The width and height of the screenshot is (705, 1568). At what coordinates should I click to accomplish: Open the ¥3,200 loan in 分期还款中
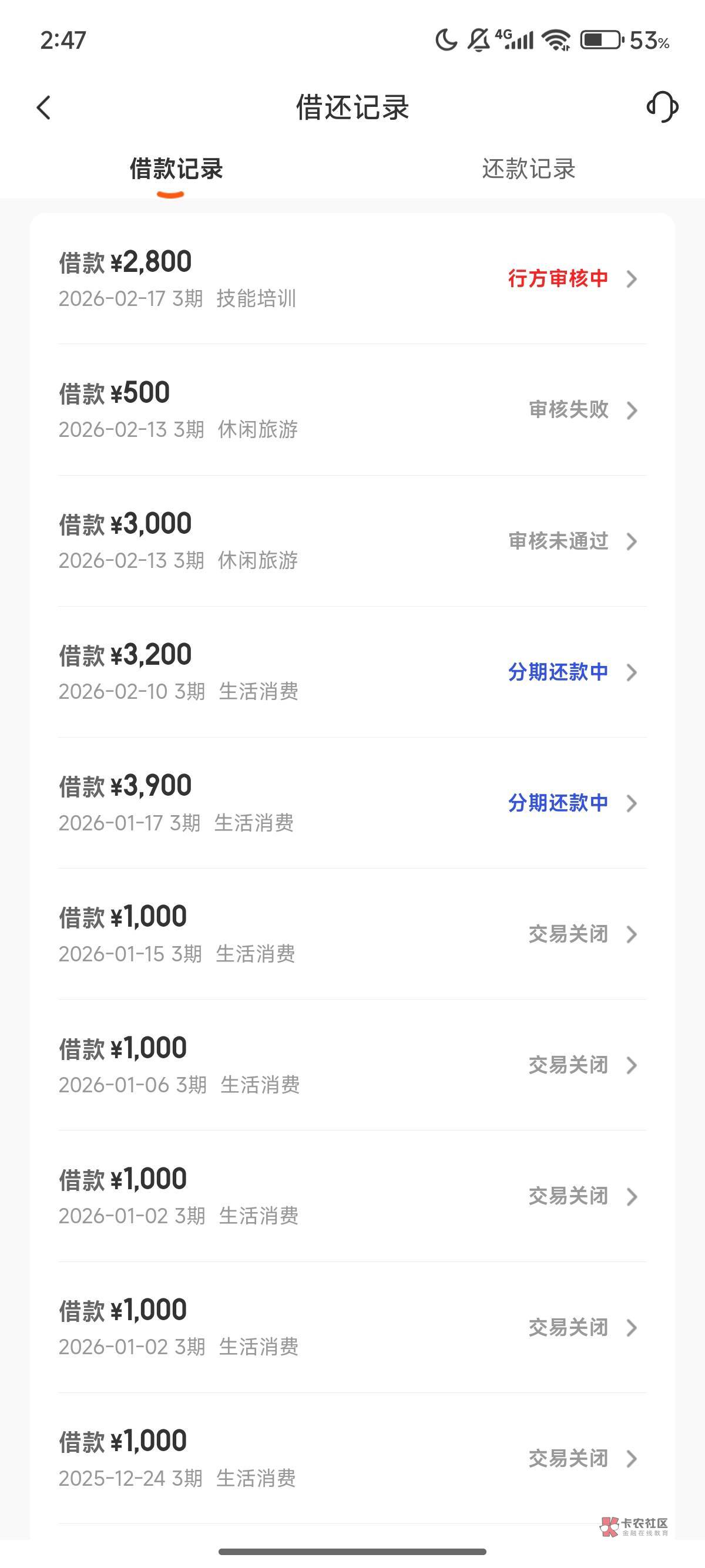[x=352, y=672]
